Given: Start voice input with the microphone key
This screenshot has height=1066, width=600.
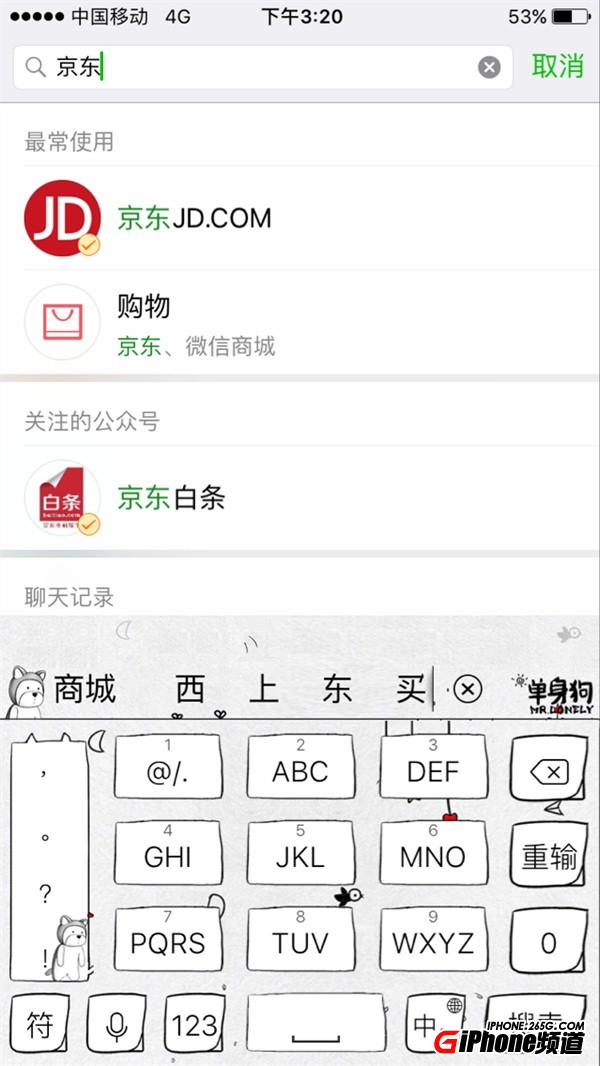Looking at the screenshot, I should (118, 1025).
